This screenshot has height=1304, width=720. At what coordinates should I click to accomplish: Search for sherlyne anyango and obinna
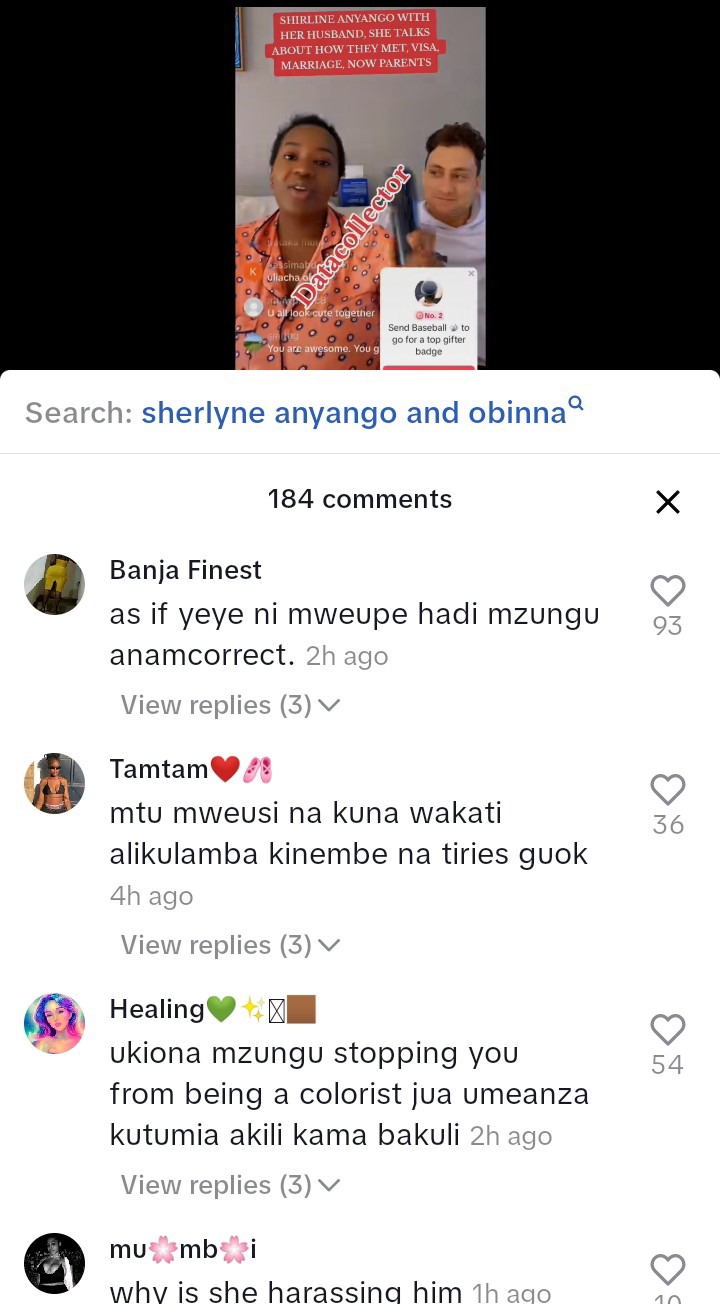pos(355,413)
